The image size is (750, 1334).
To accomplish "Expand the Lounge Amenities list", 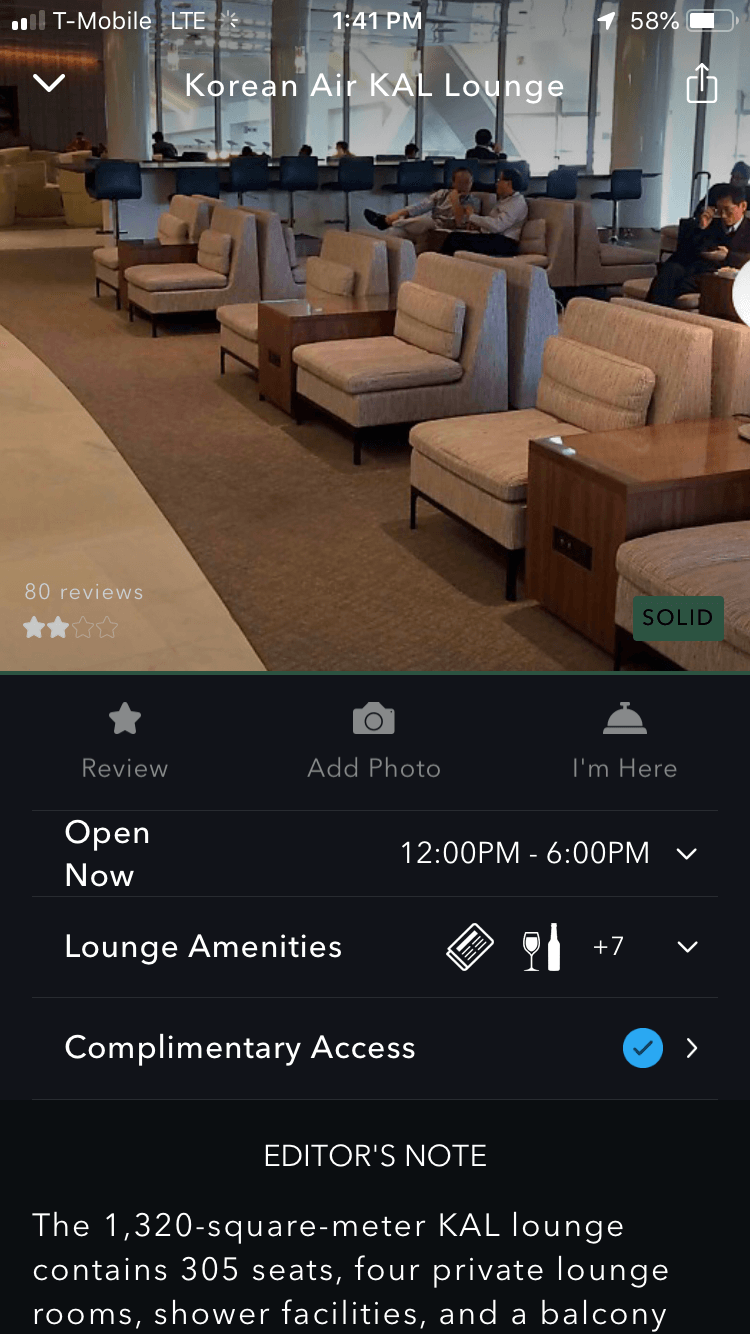I will coord(688,945).
